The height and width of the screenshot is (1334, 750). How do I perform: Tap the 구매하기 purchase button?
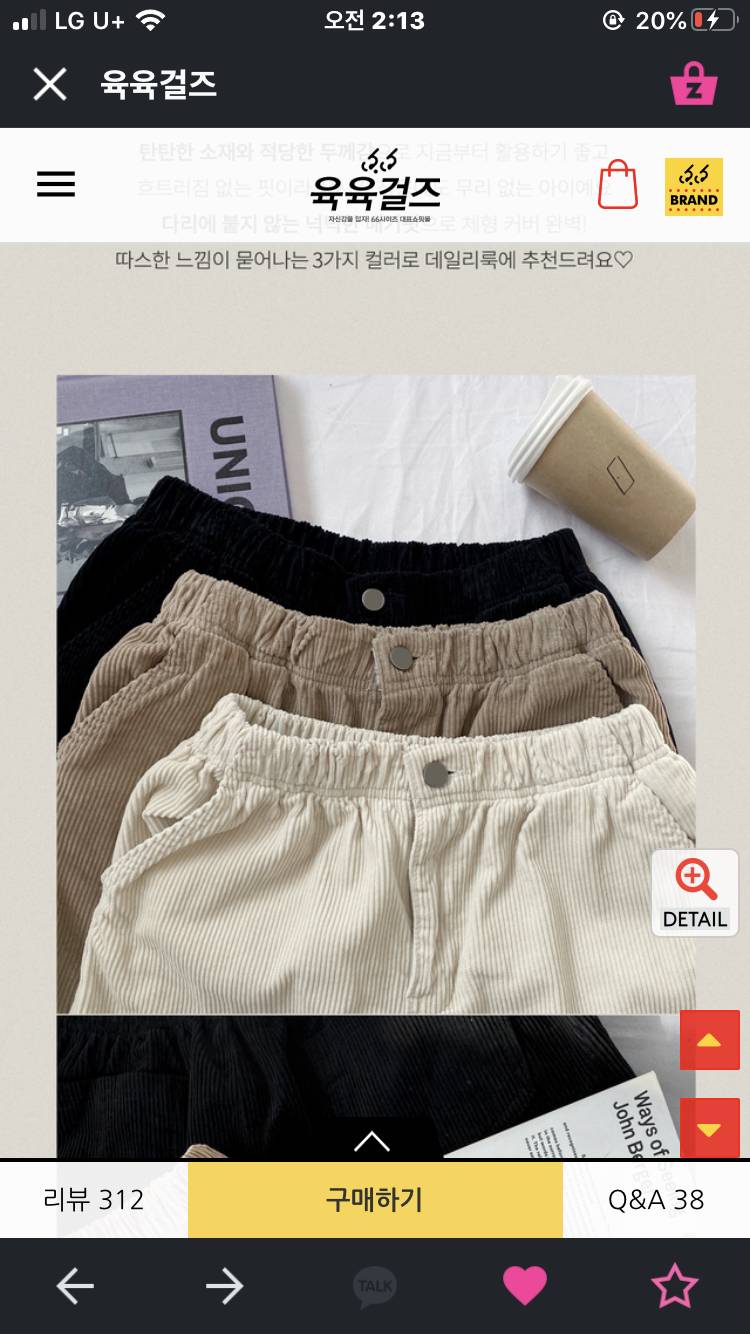375,1200
